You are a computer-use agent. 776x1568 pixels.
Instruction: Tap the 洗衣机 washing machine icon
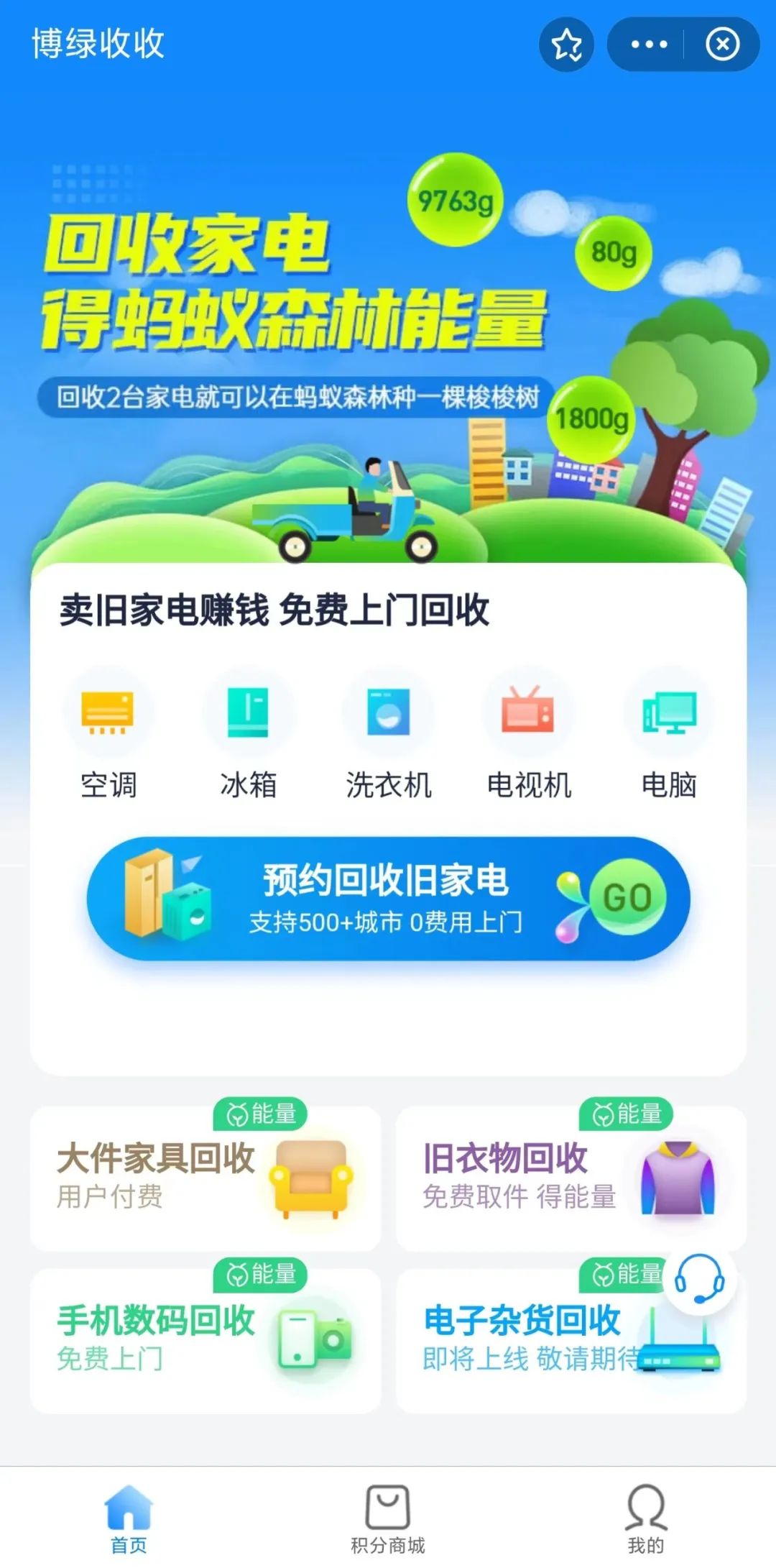point(389,712)
